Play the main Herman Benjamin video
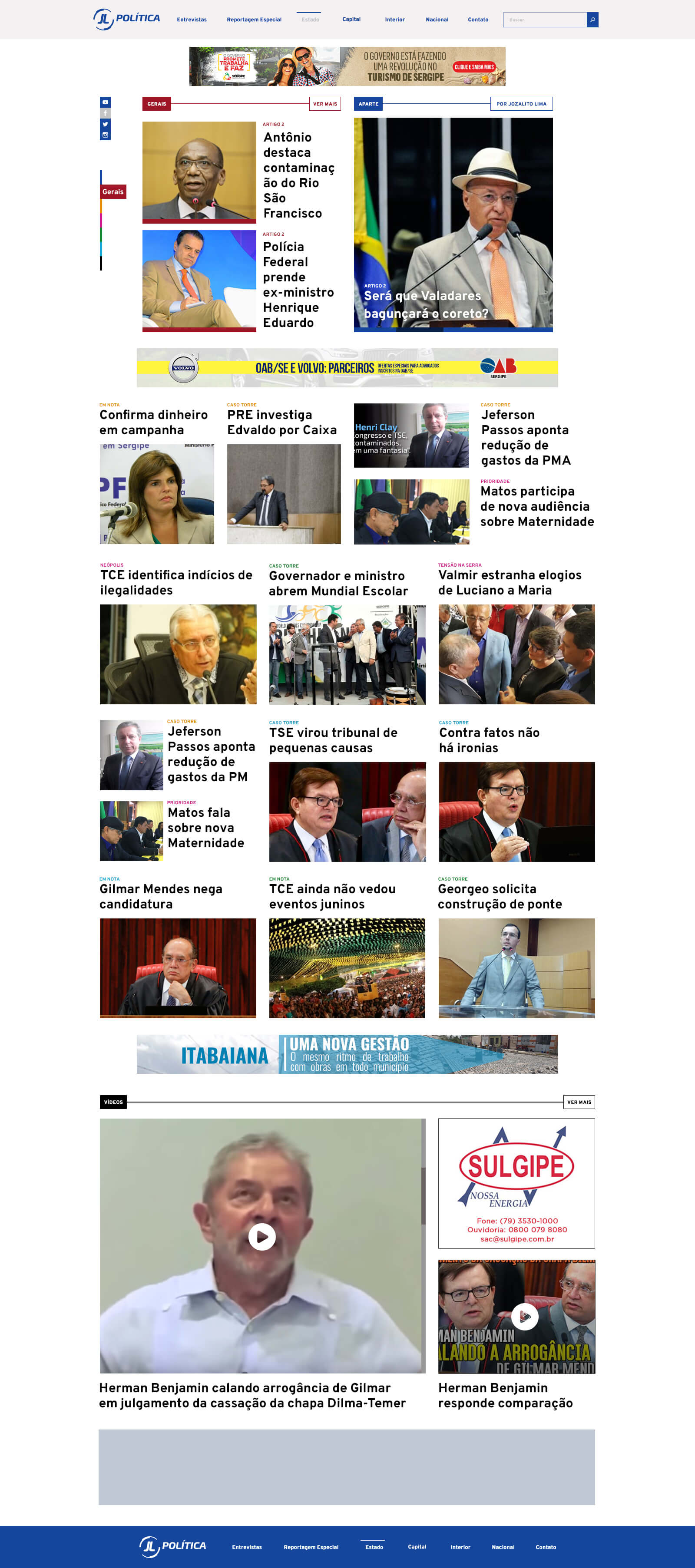Image resolution: width=695 pixels, height=1568 pixels. (262, 1237)
